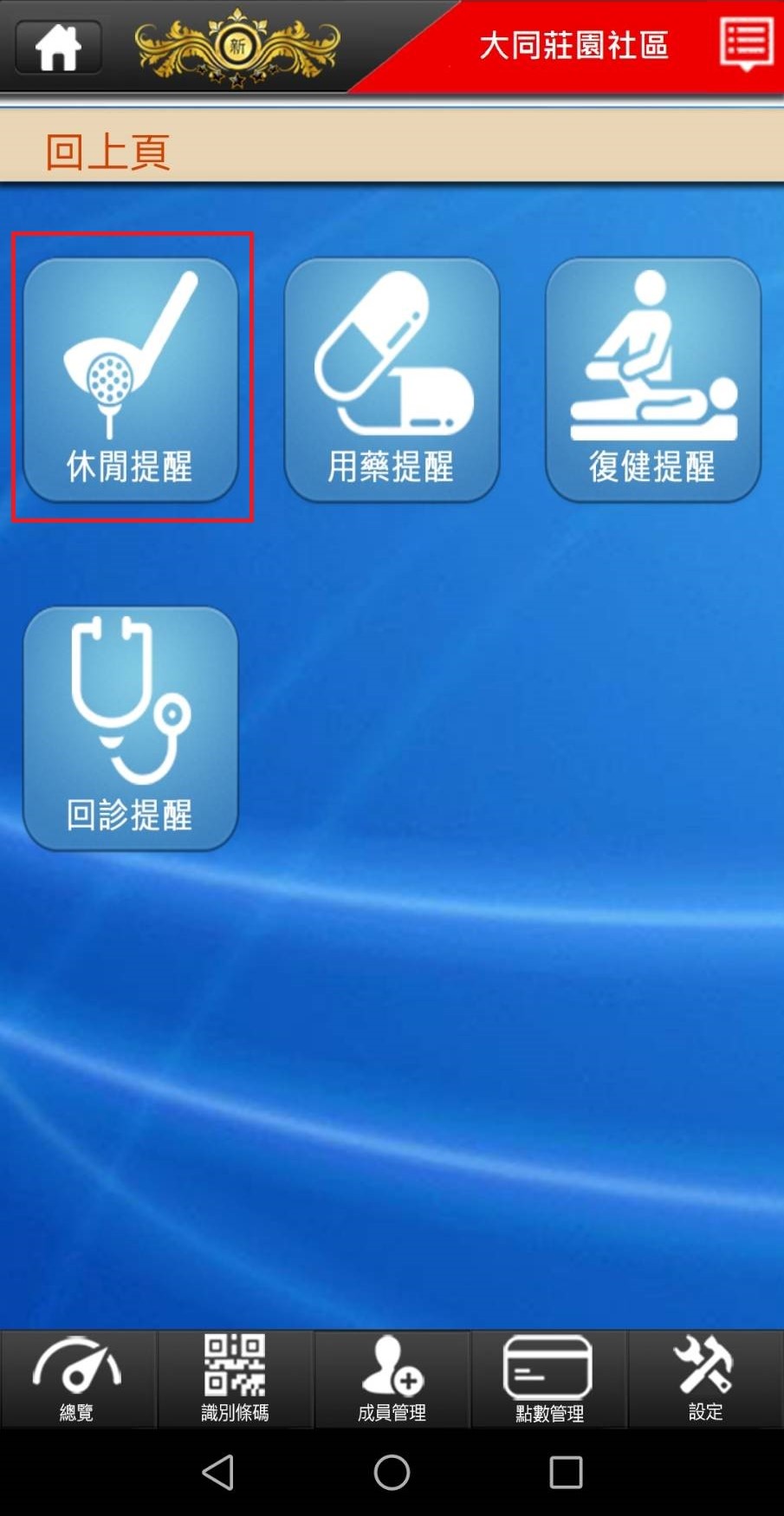Switch to the 總覽 tab
The image size is (784, 1516).
click(77, 1379)
